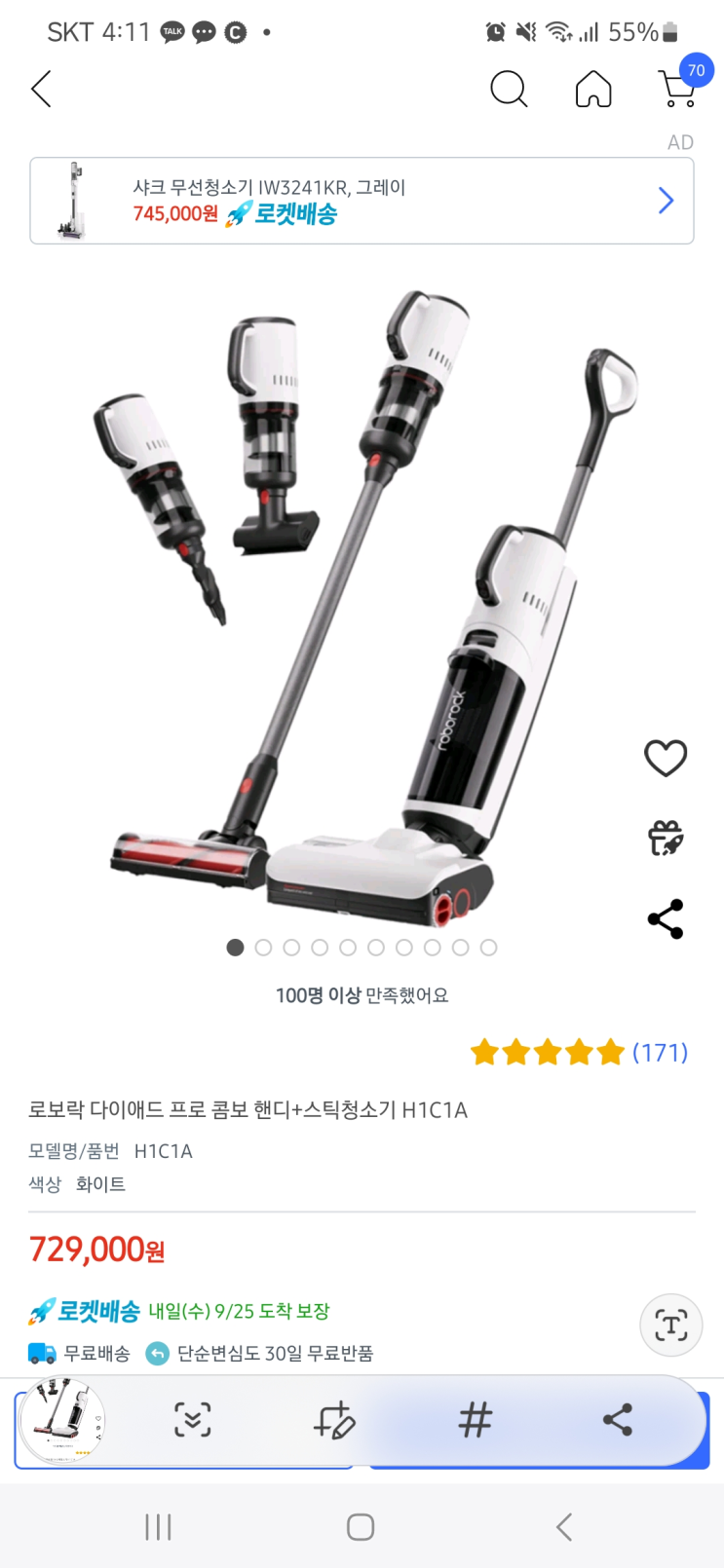Open recent apps in the navigation bar
The width and height of the screenshot is (724, 1568).
(158, 1526)
